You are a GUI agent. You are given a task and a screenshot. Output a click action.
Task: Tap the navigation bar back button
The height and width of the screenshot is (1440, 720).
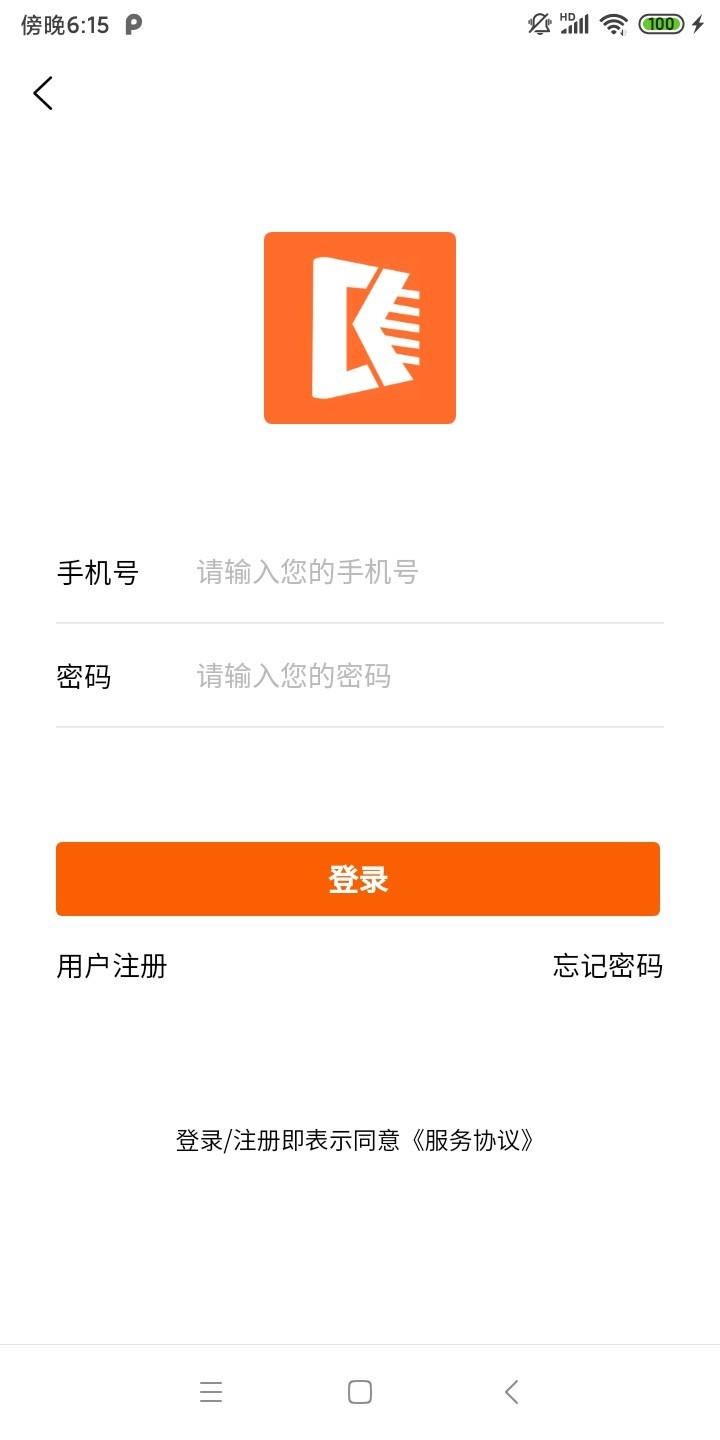pos(511,1391)
